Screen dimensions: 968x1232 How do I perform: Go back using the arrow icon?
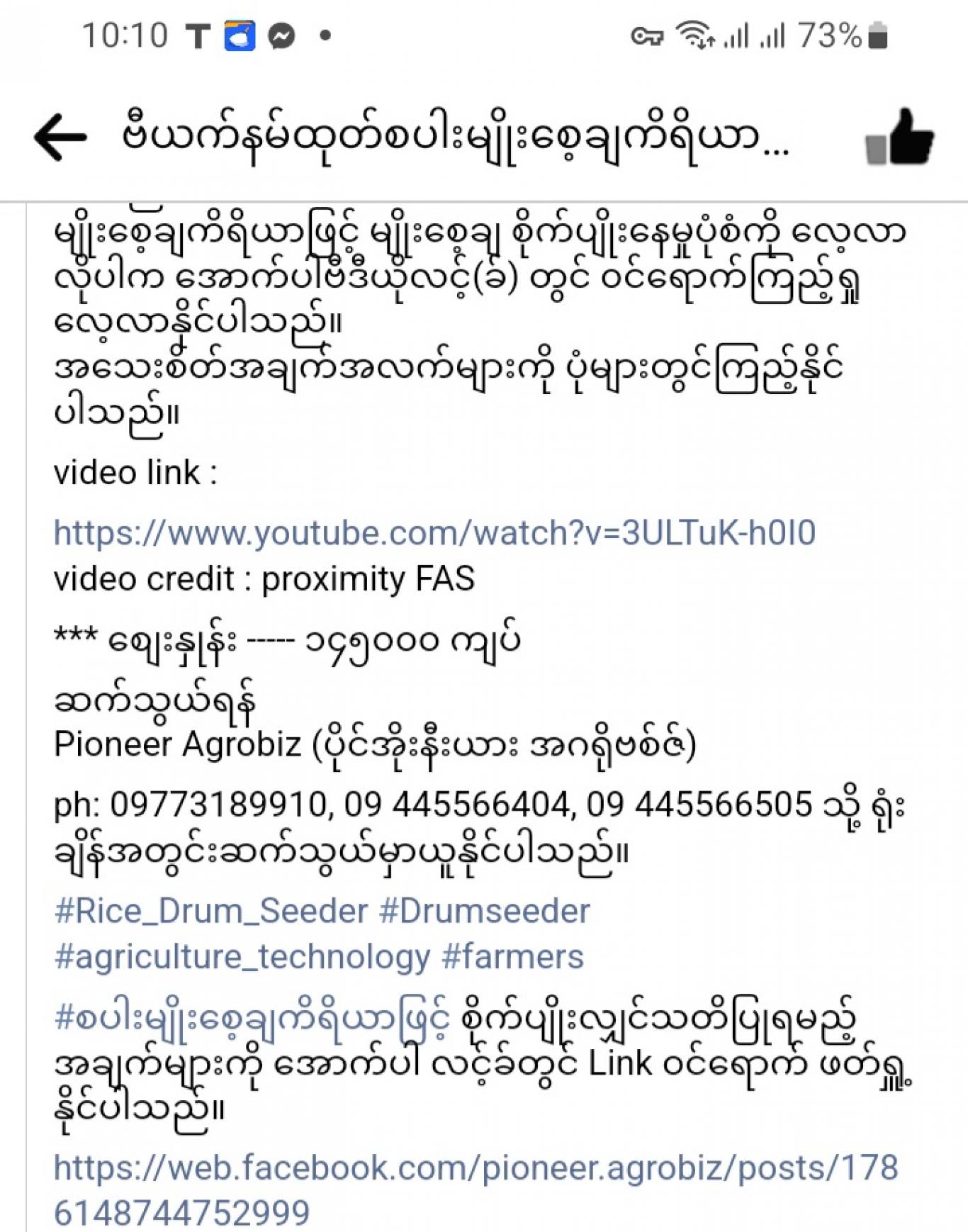(x=60, y=137)
